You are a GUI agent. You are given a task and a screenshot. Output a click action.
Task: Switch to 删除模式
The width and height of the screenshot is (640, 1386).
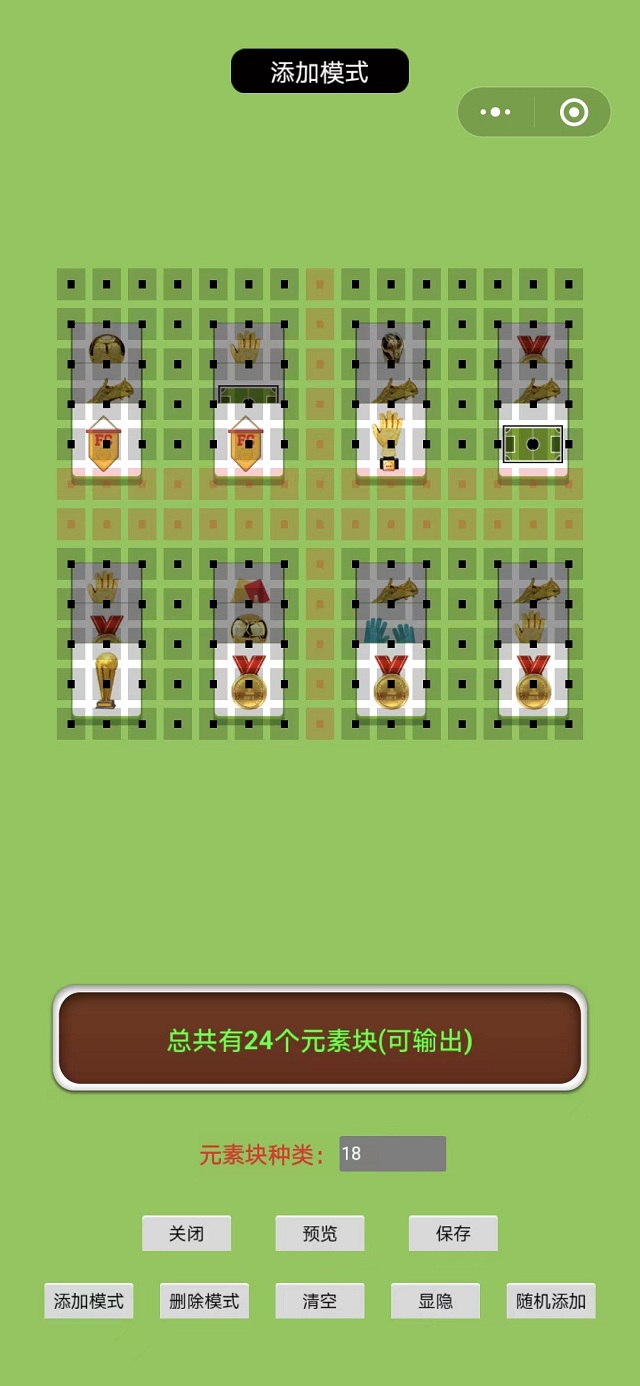point(204,1301)
